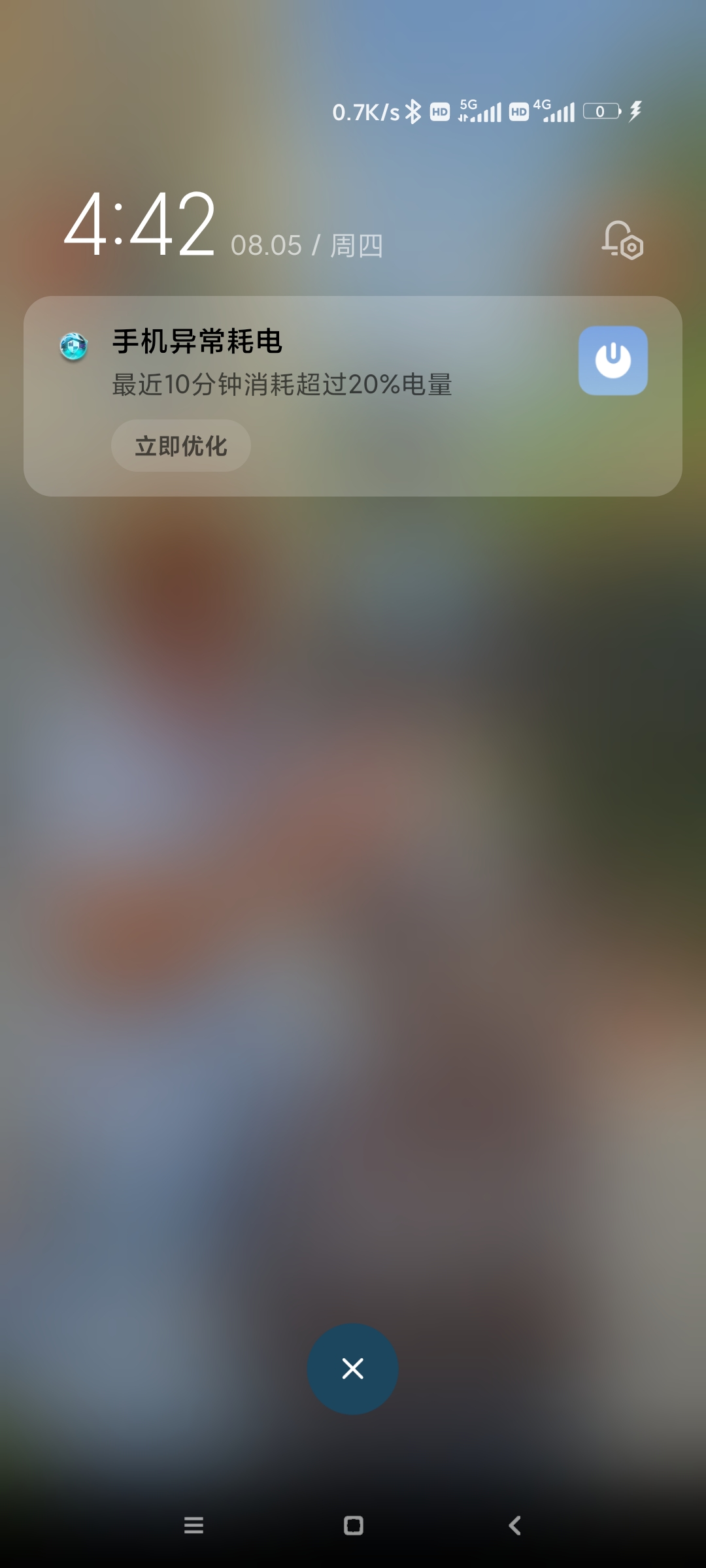Open recent apps menu button

(193, 1526)
